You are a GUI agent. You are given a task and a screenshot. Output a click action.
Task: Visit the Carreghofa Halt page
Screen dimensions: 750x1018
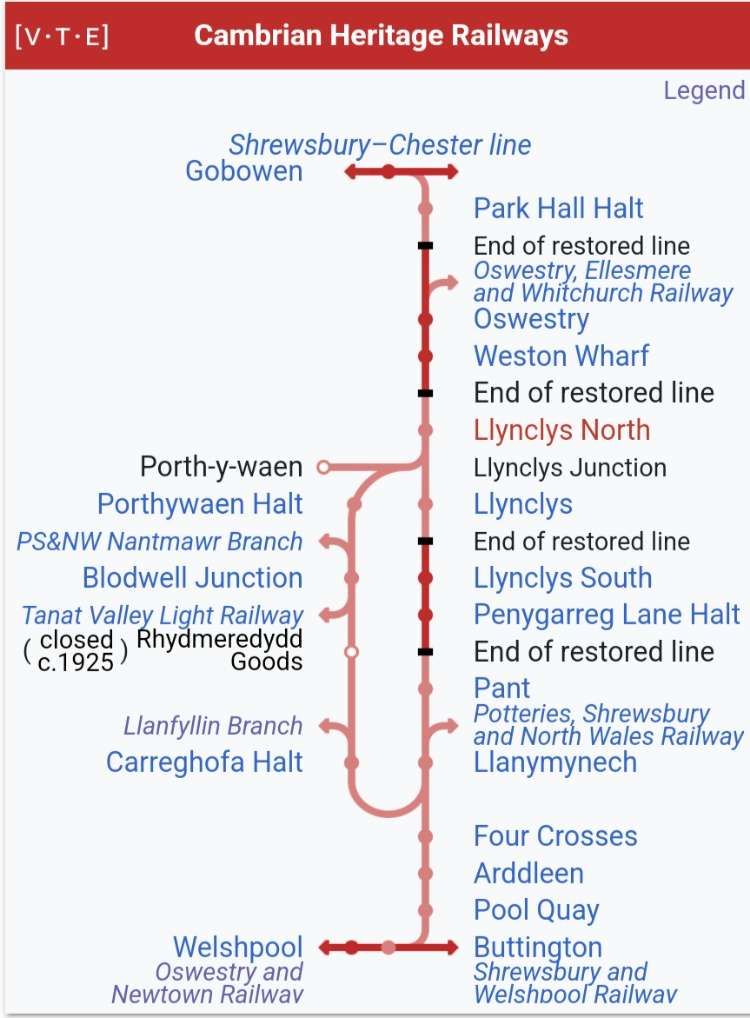204,762
